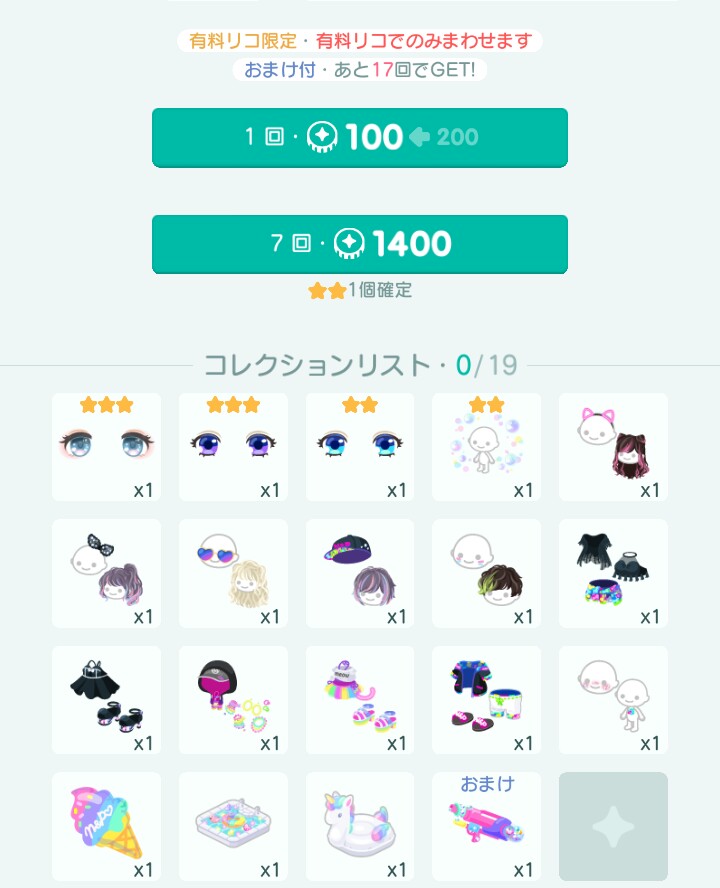720x888 pixels.
Task: View the cap with purple hair item
Action: coord(360,573)
